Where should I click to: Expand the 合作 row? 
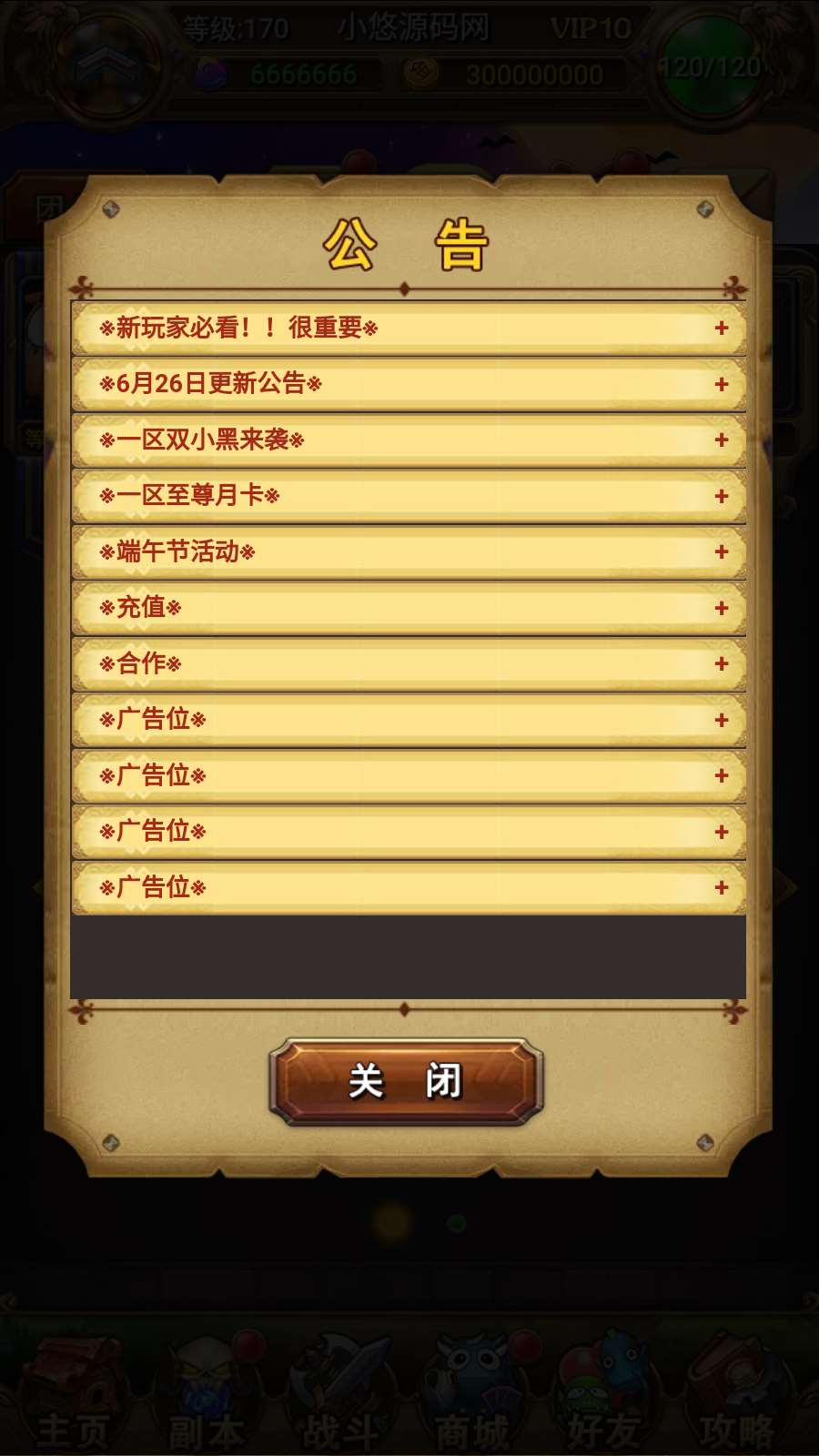coord(409,664)
